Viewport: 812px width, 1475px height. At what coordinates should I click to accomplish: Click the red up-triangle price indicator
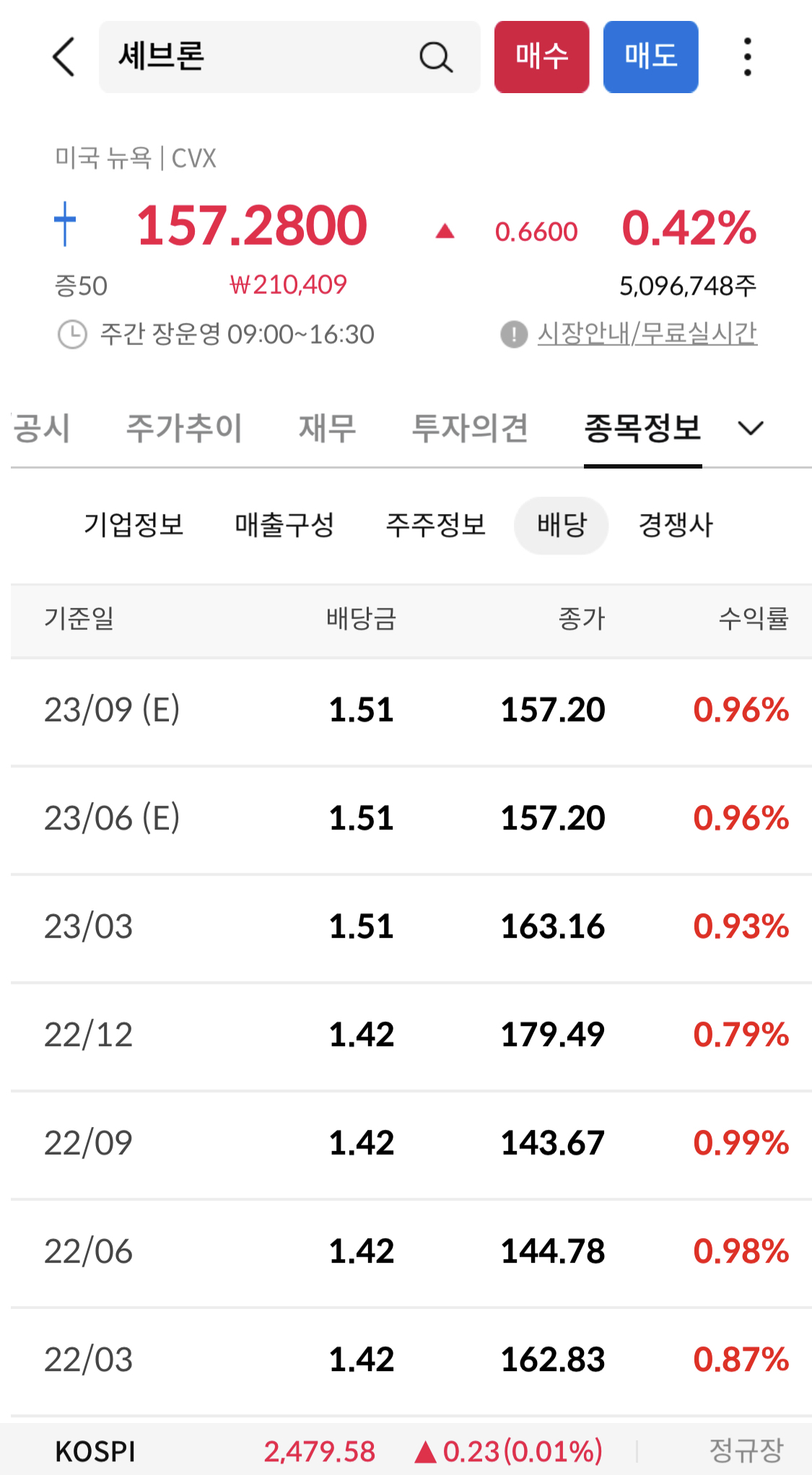(446, 230)
